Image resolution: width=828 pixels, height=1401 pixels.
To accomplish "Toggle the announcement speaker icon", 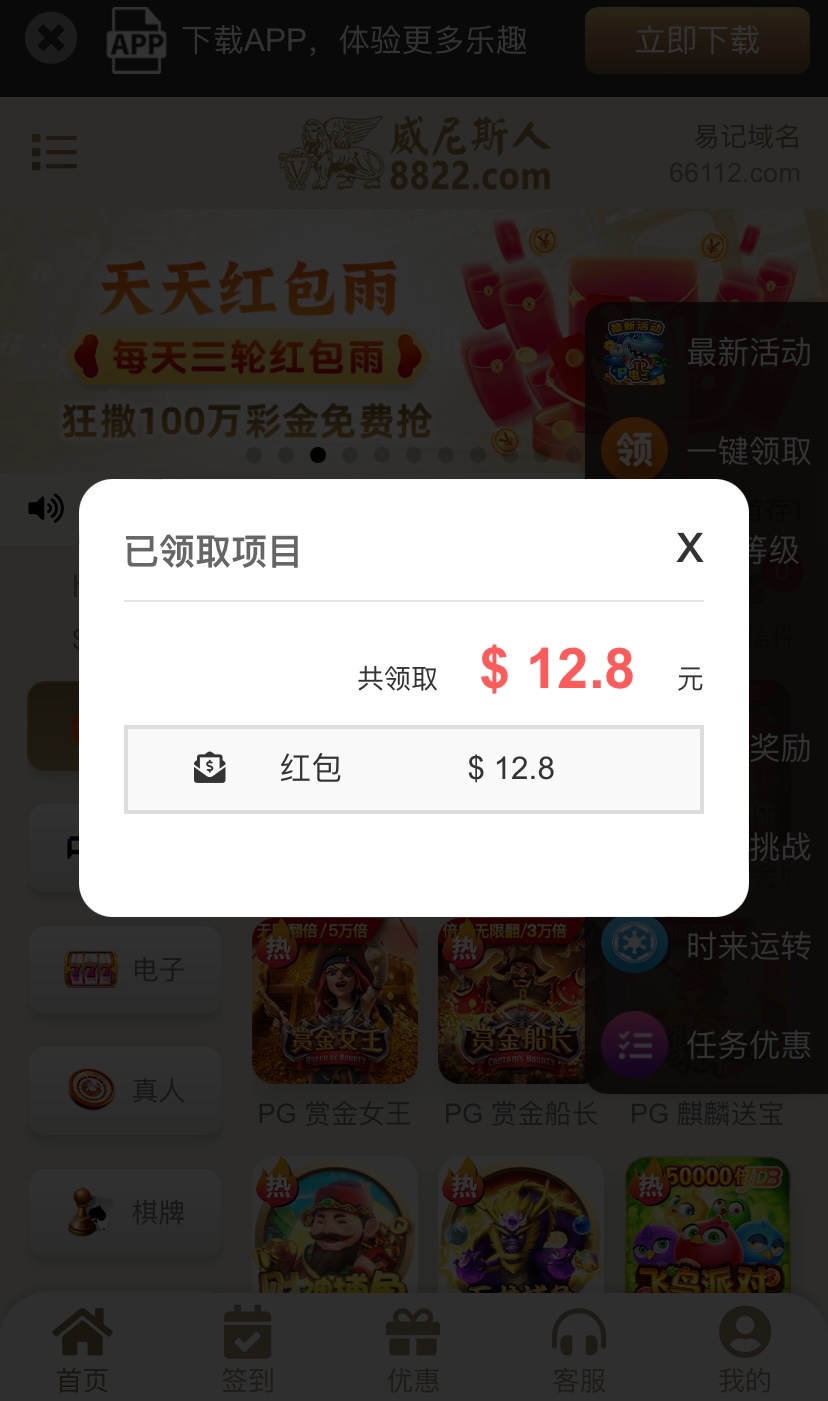I will click(46, 508).
